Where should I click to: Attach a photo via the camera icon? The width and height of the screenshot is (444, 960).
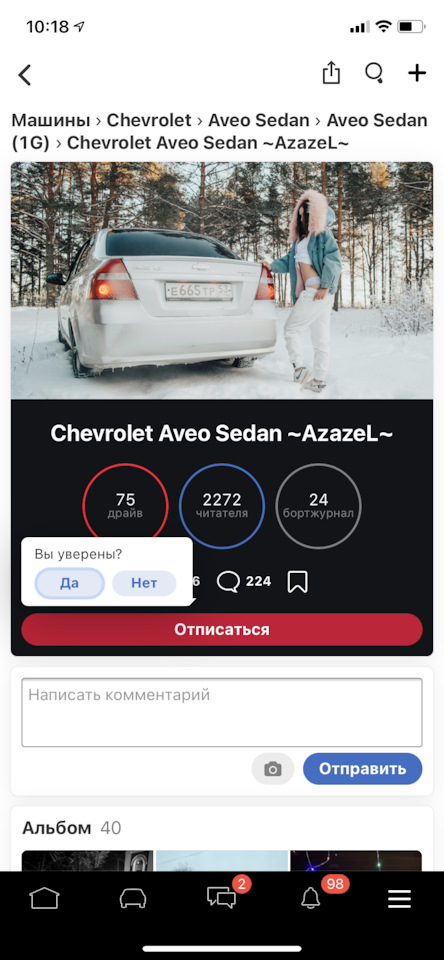[273, 769]
